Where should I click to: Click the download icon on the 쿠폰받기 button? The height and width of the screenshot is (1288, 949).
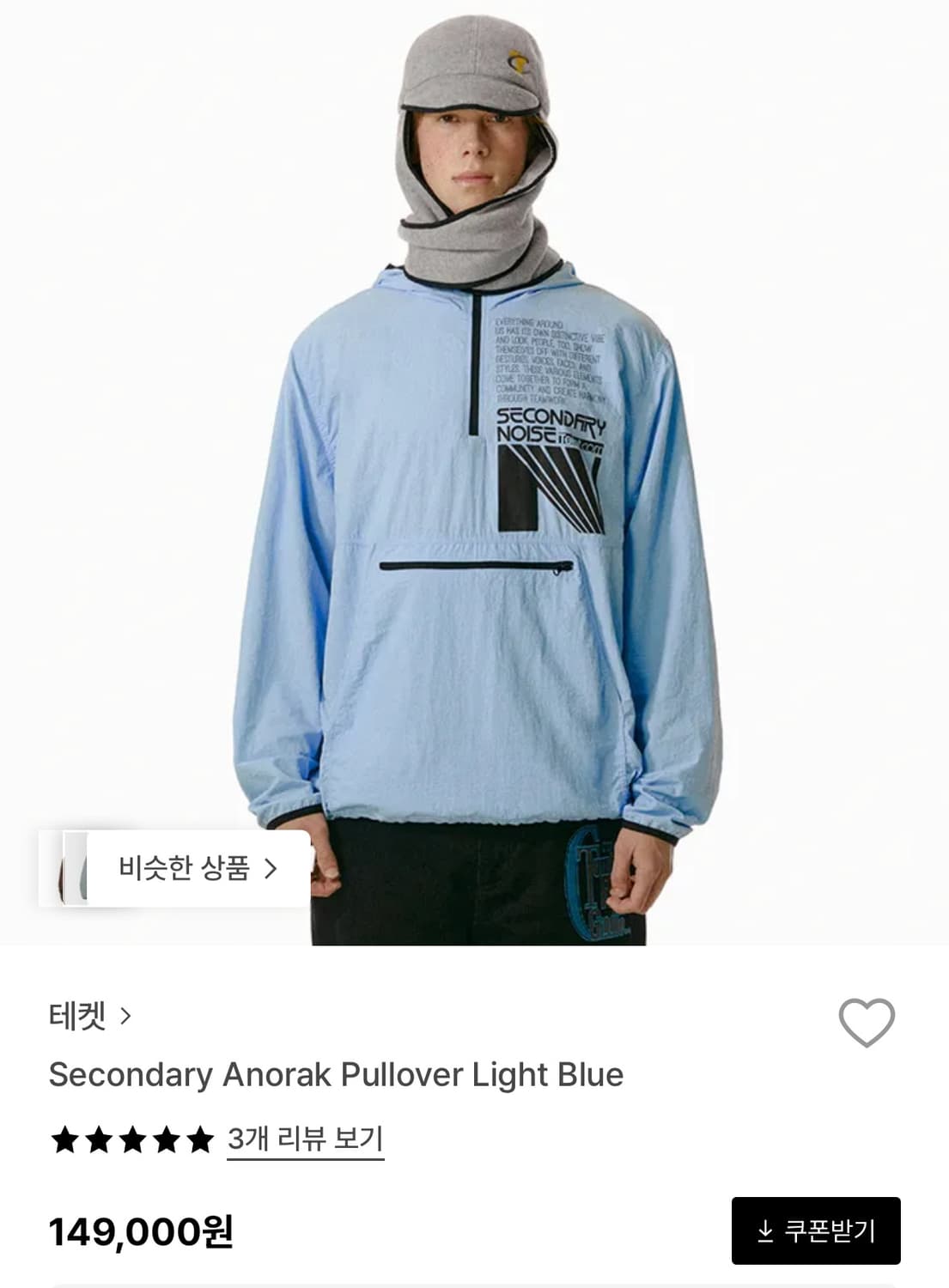pos(764,1231)
